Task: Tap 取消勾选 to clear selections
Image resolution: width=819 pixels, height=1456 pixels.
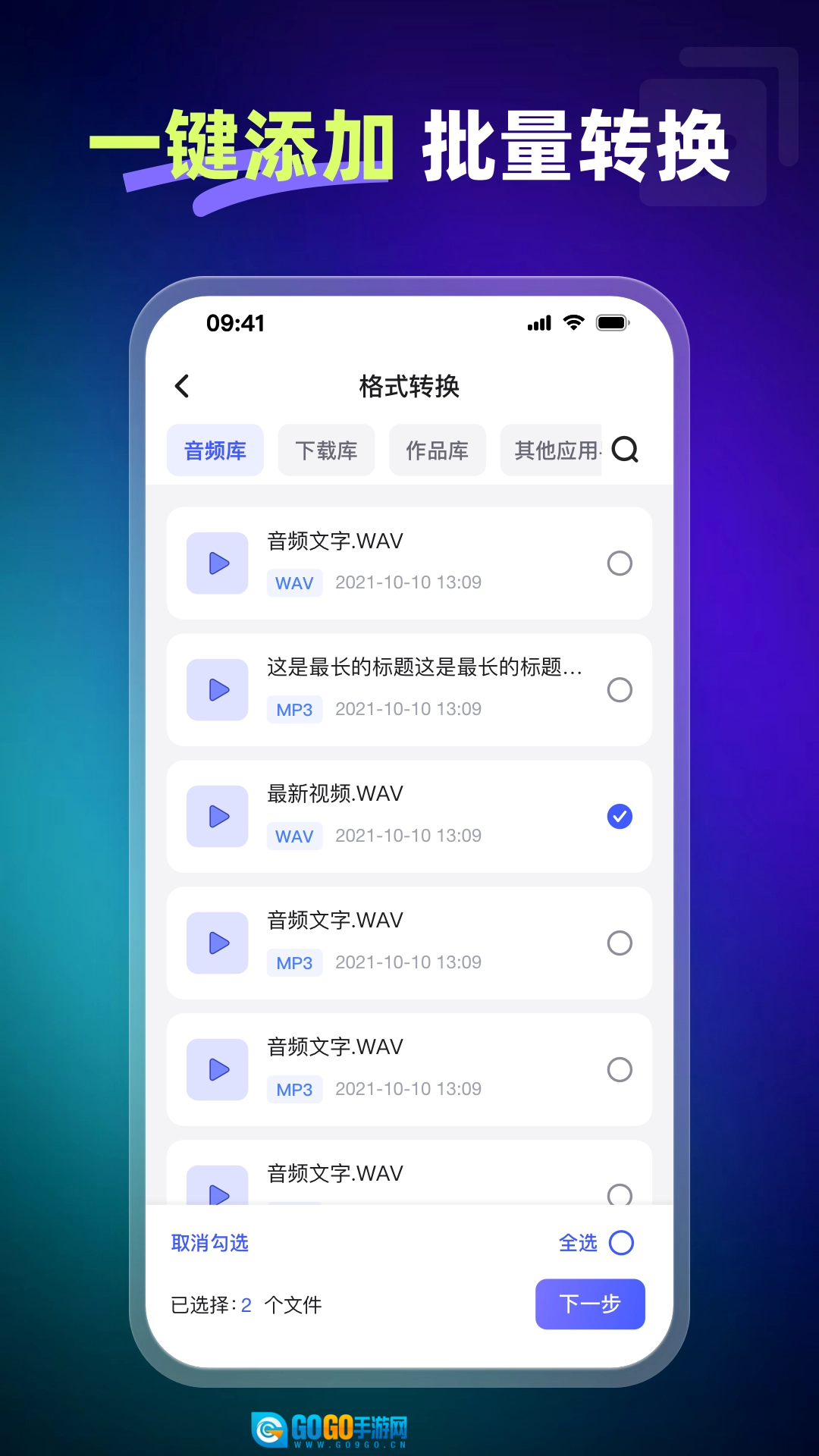Action: [x=211, y=1244]
